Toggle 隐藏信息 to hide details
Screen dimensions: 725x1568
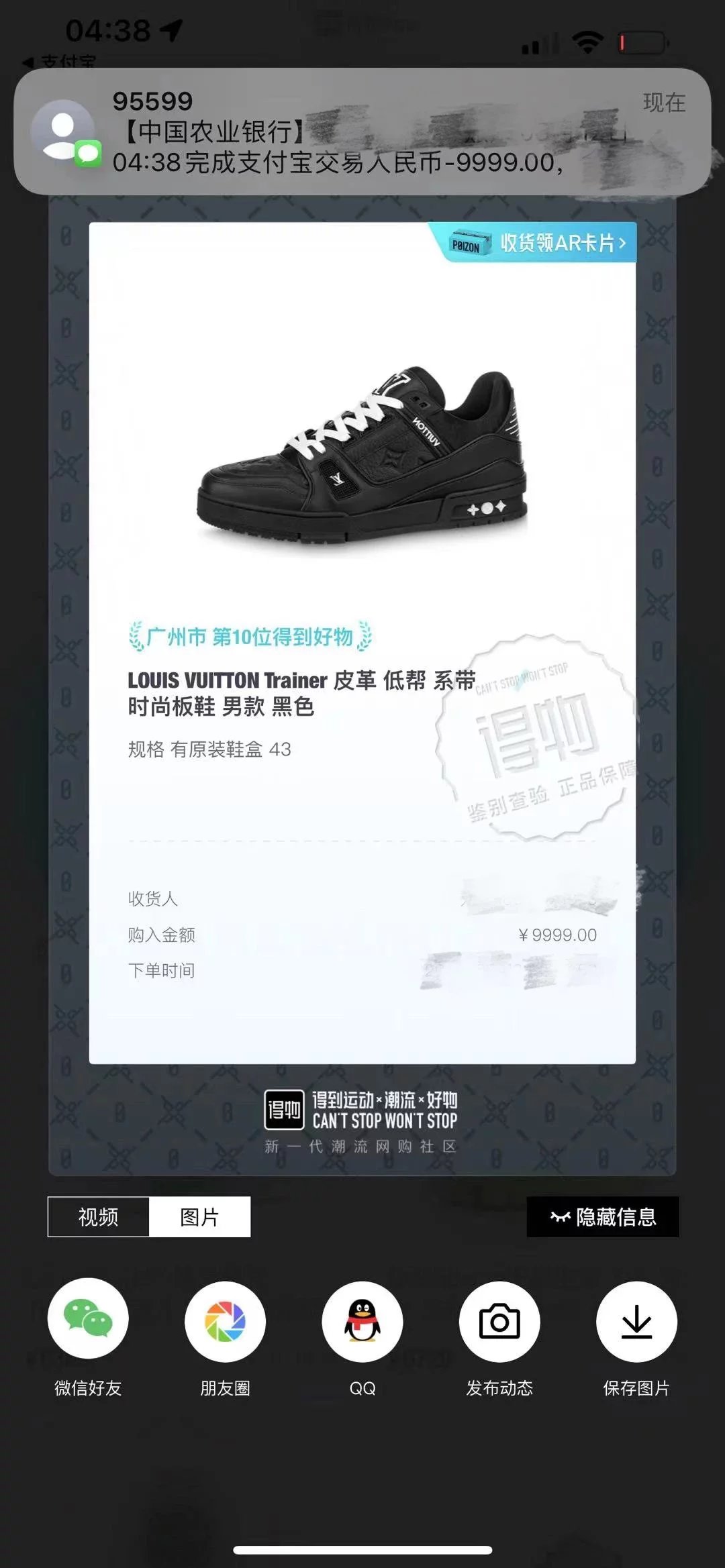click(x=603, y=1217)
